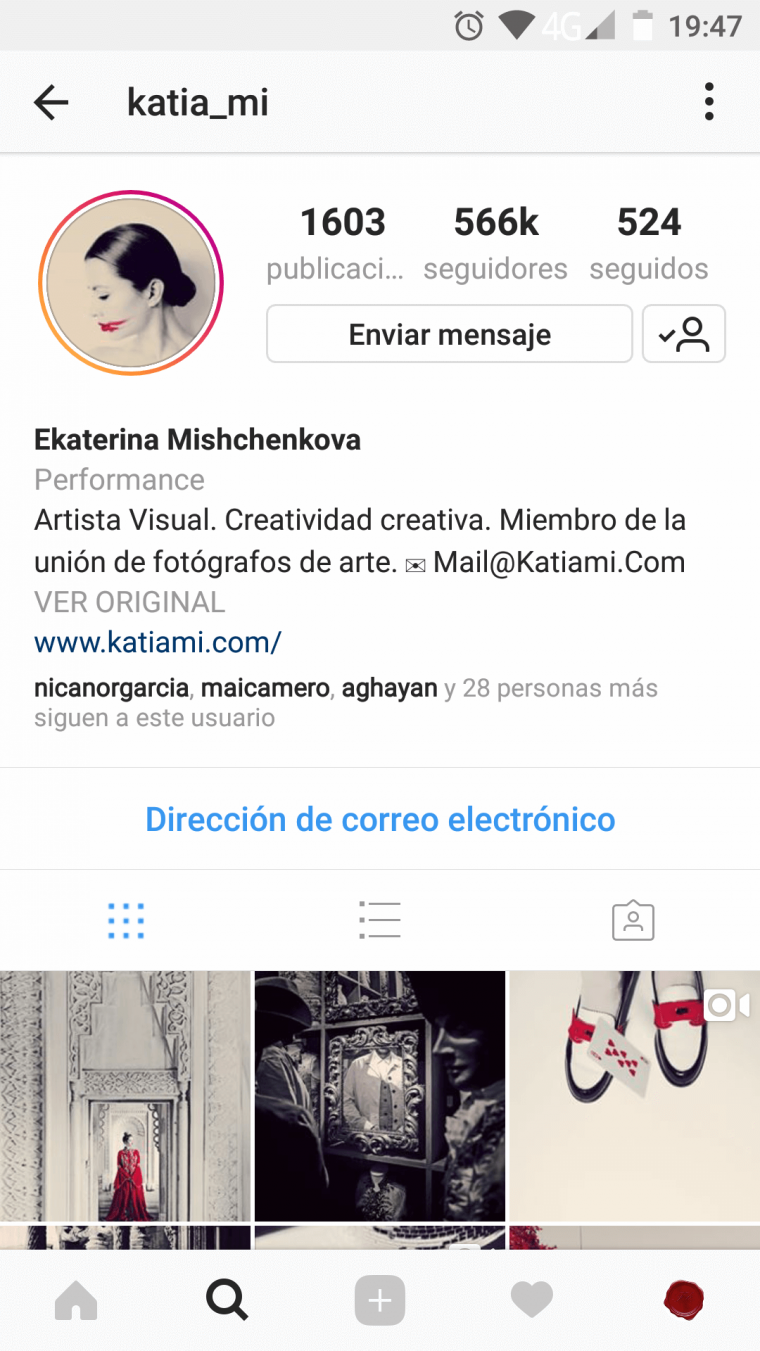Open the www.katiami.com link
This screenshot has width=760, height=1351.
pos(158,642)
